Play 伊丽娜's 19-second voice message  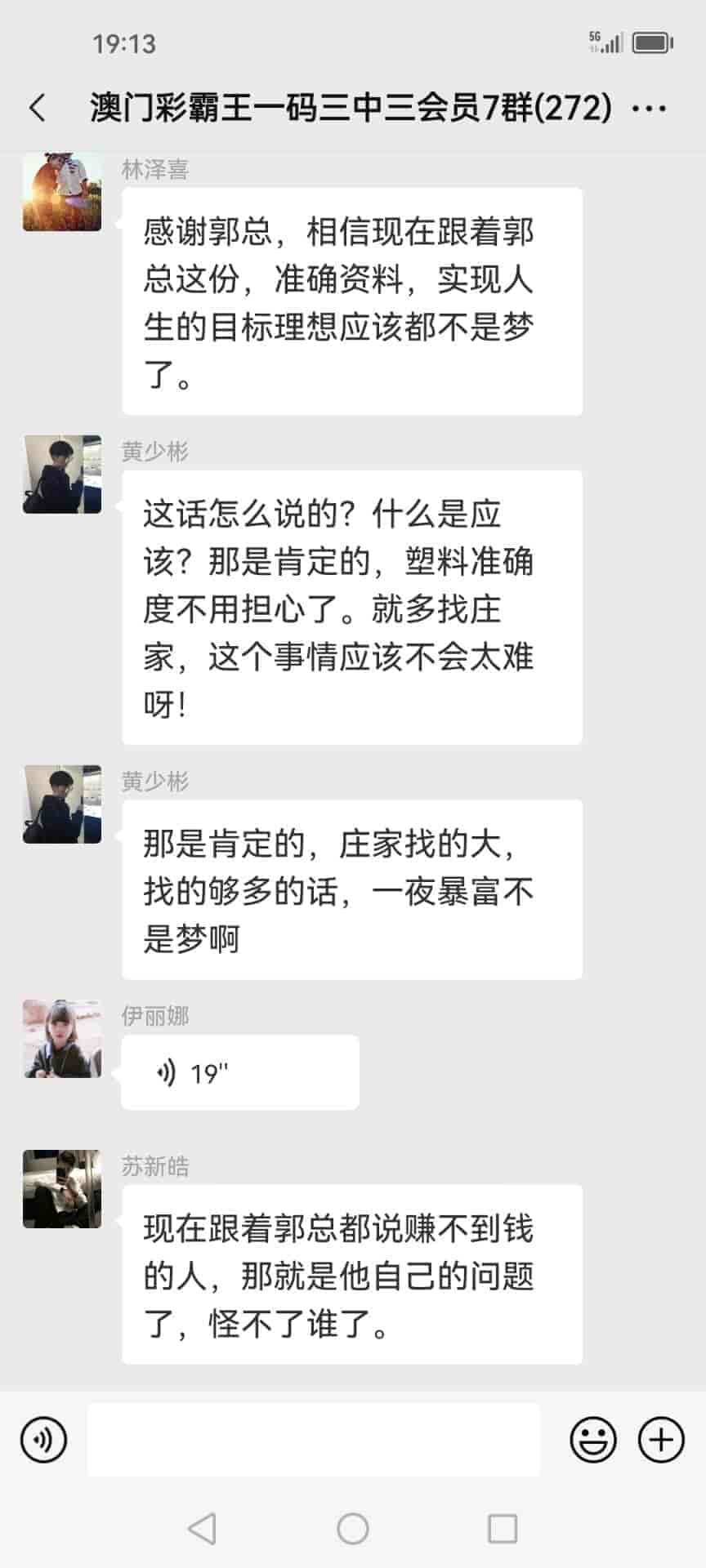pyautogui.click(x=239, y=1072)
